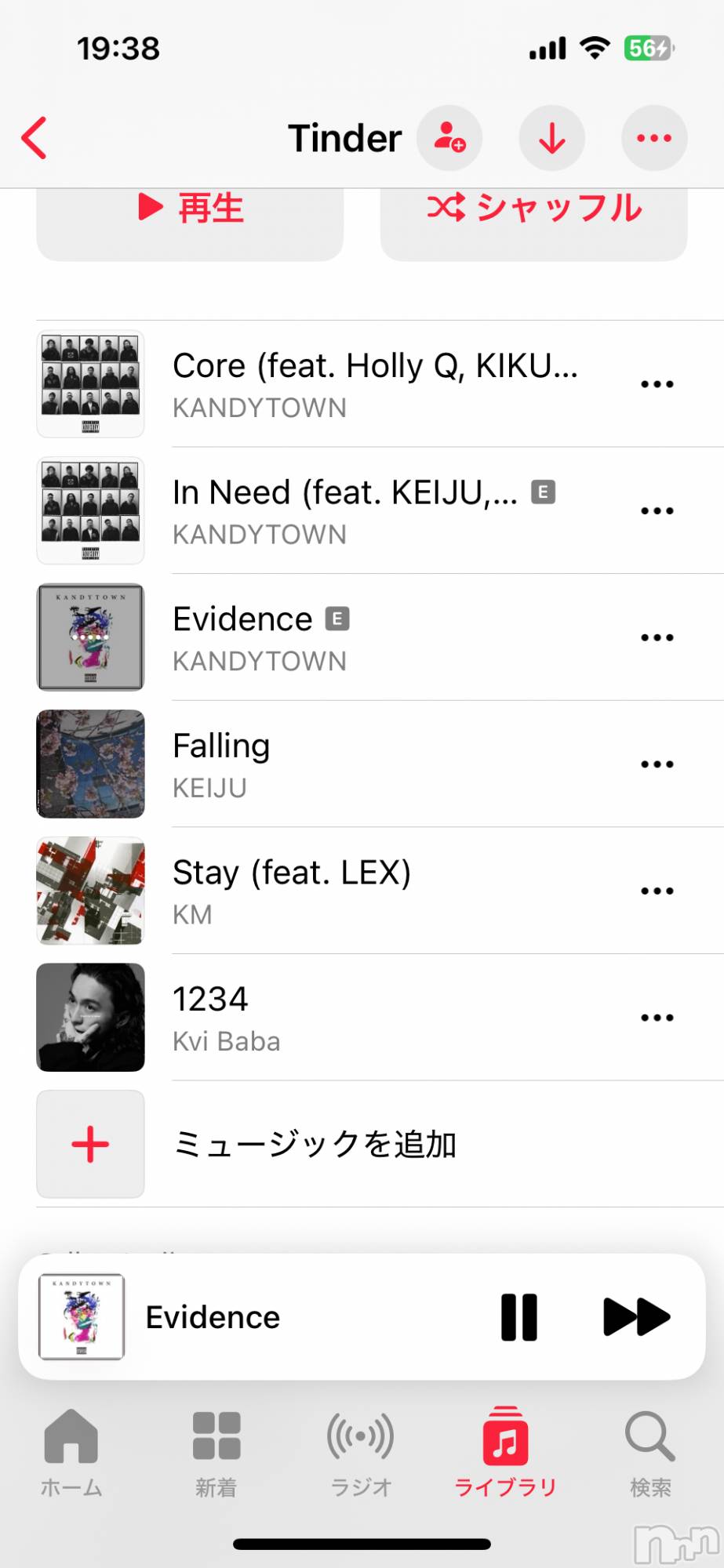Switch to the ラジオ tab
The image size is (724, 1568).
click(361, 1452)
